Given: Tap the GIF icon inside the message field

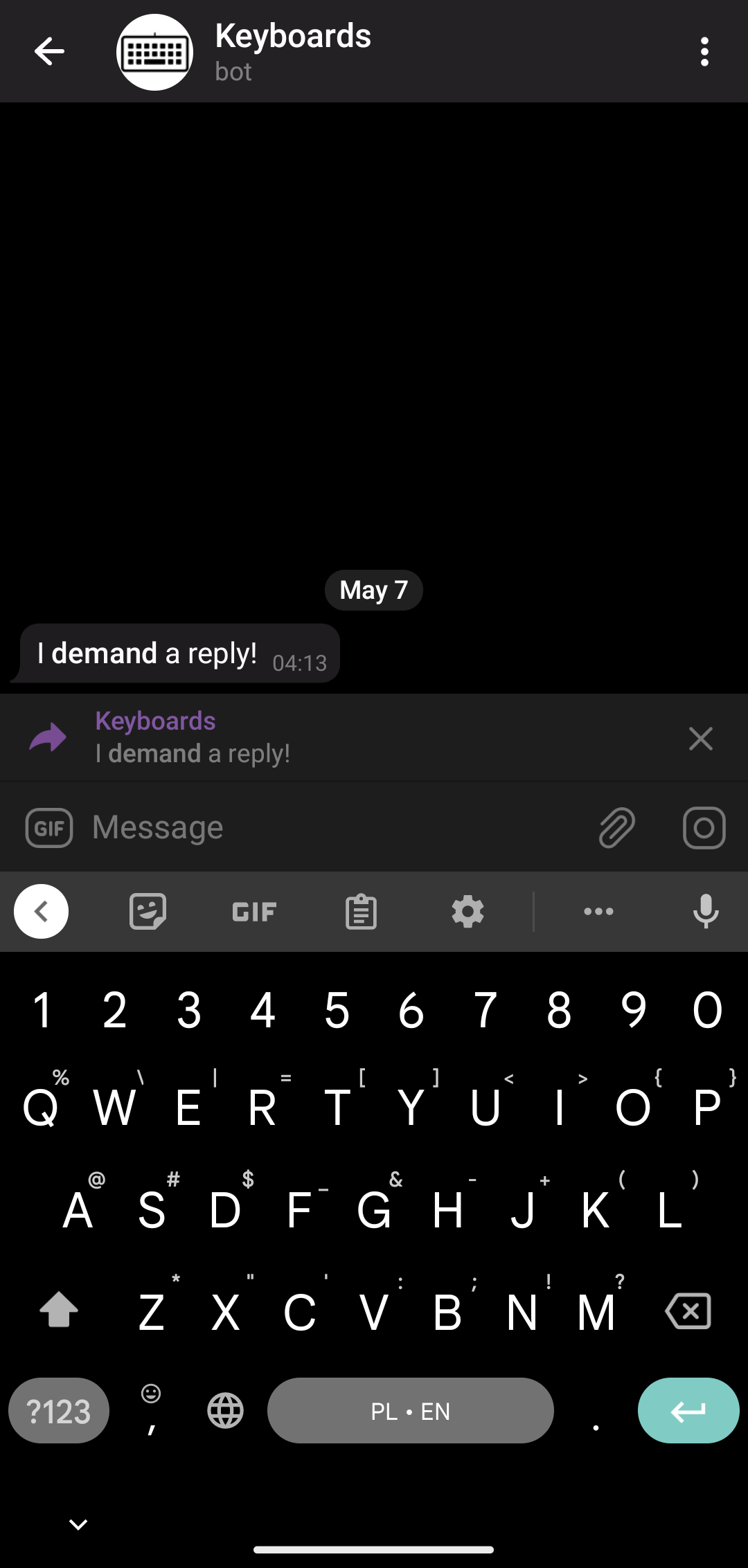Looking at the screenshot, I should 48,827.
